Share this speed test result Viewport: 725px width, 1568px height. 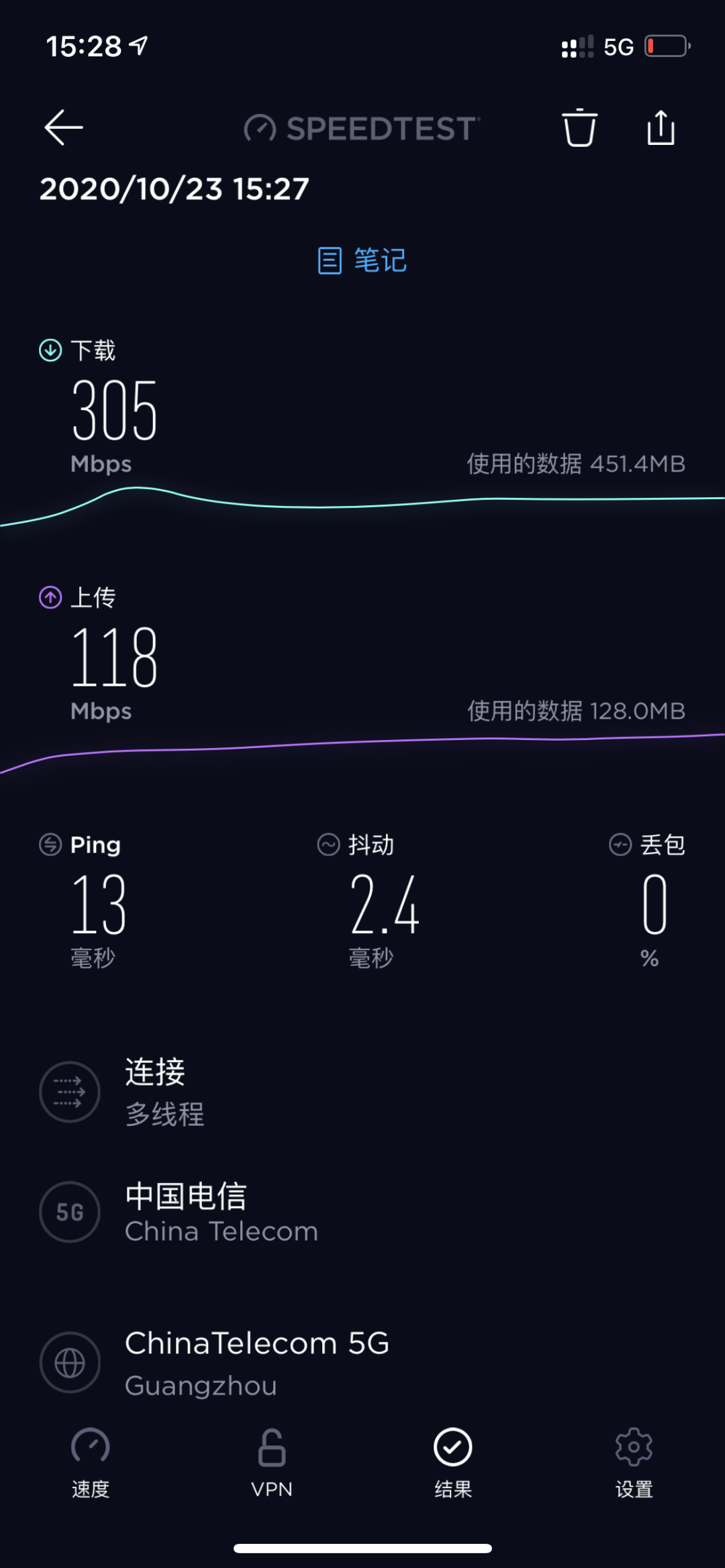point(661,127)
